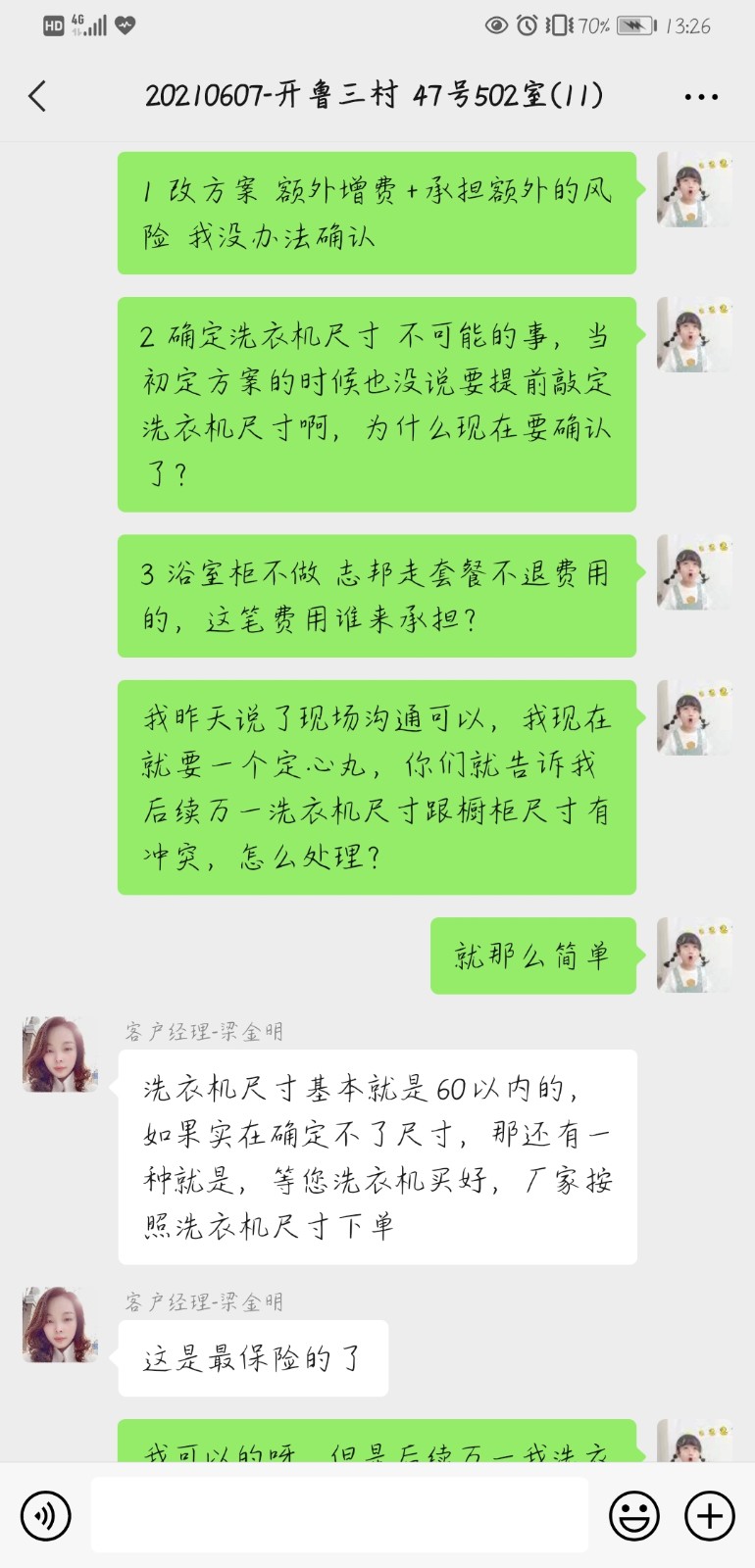The height and width of the screenshot is (1568, 755).
Task: Open avatar beside '这是最保险的了' message
Action: [60, 1325]
